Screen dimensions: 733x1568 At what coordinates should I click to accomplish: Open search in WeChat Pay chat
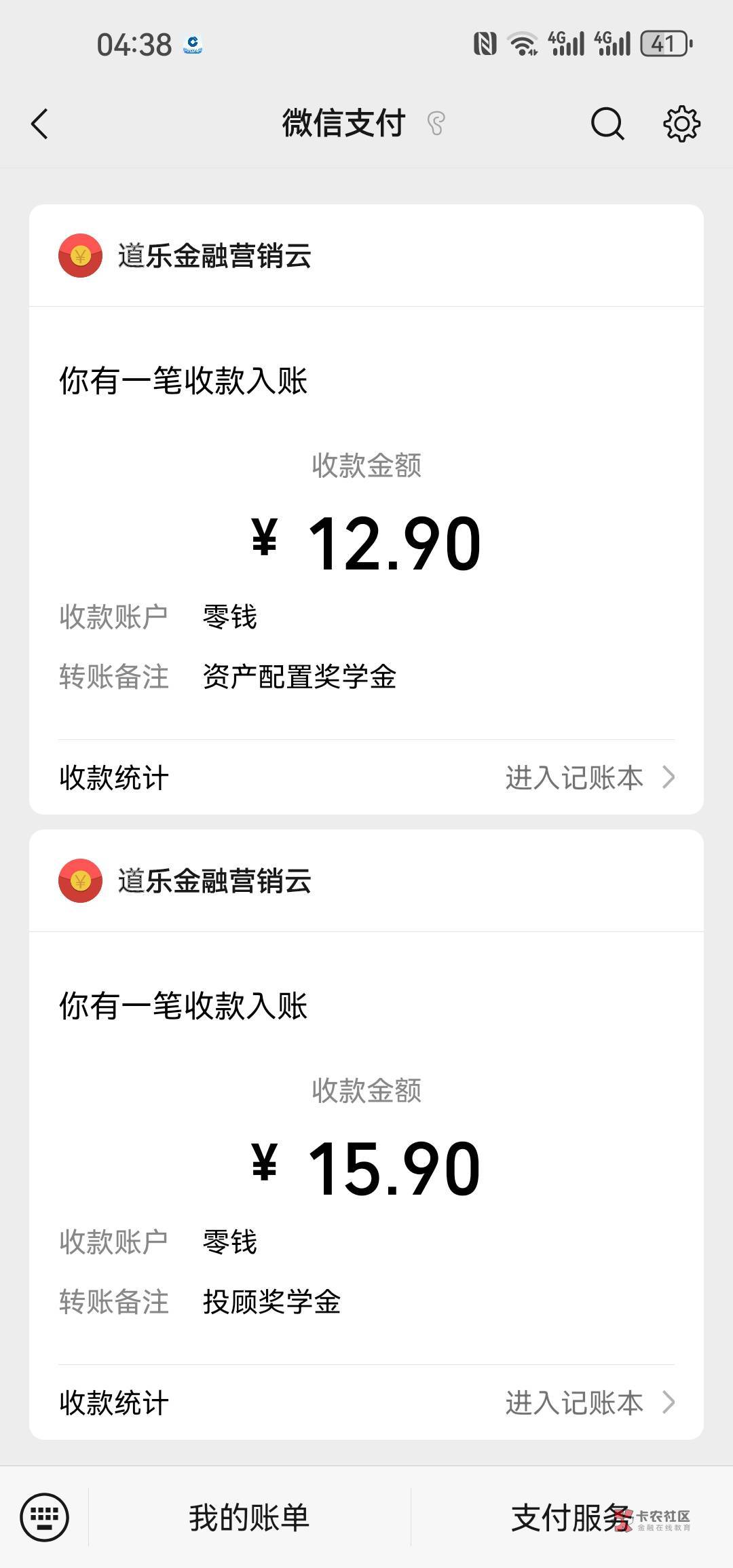[x=607, y=124]
